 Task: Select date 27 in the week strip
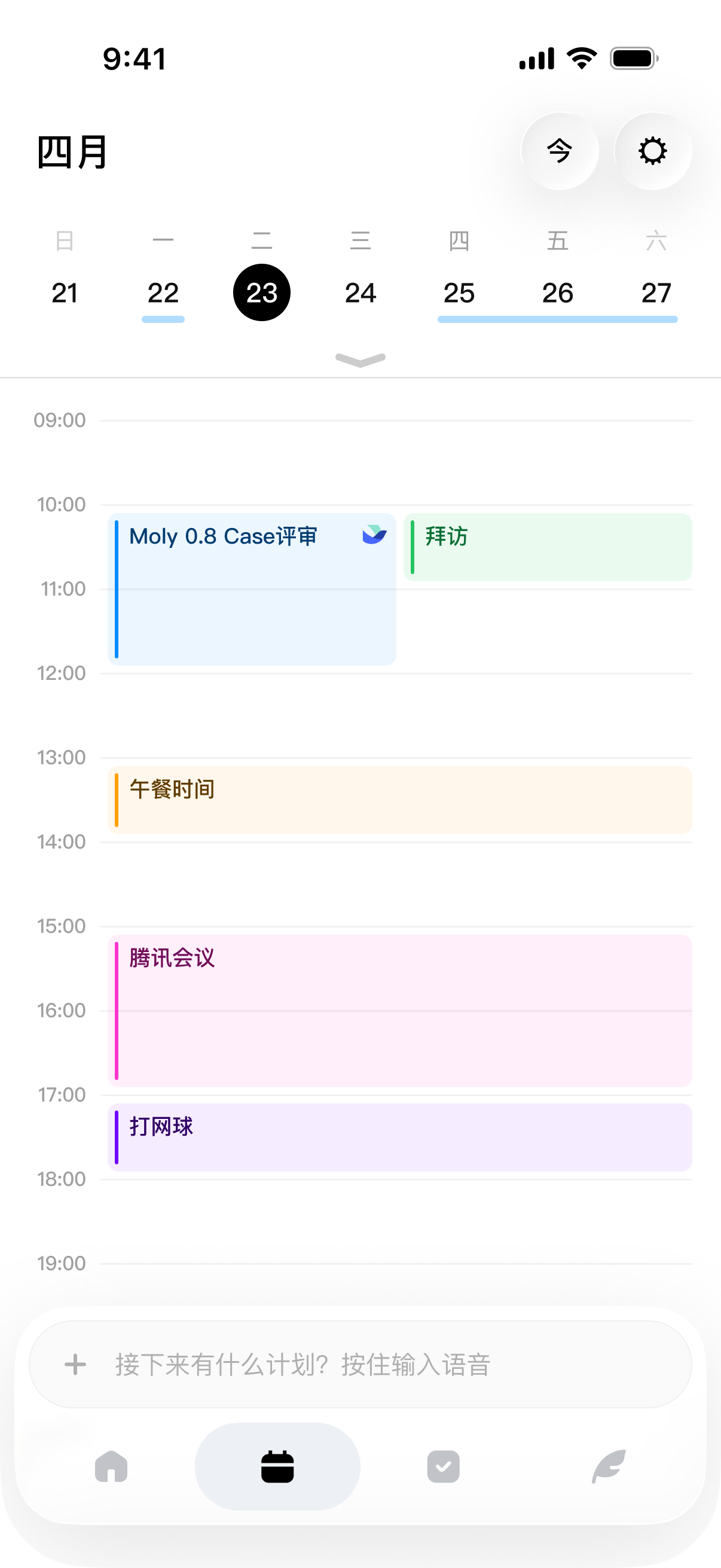pyautogui.click(x=656, y=293)
